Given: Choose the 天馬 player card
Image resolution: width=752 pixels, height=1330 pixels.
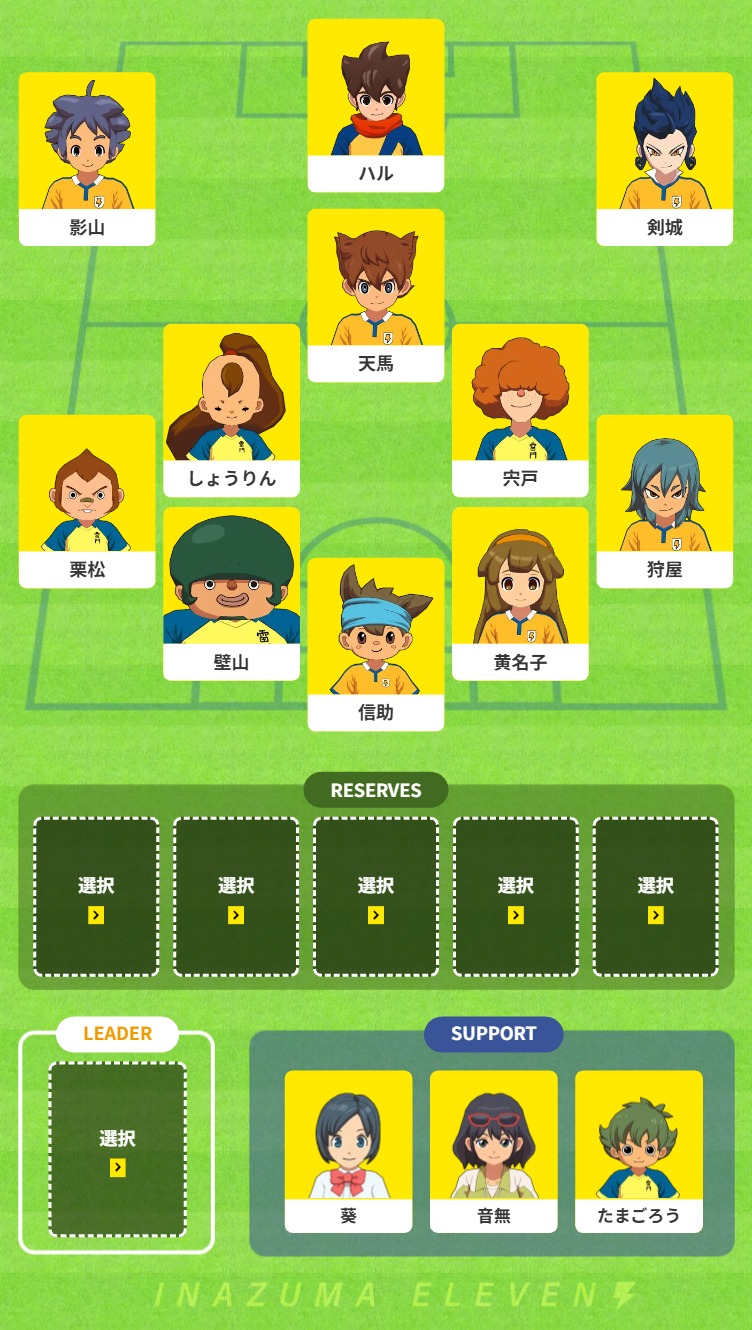Looking at the screenshot, I should point(375,295).
